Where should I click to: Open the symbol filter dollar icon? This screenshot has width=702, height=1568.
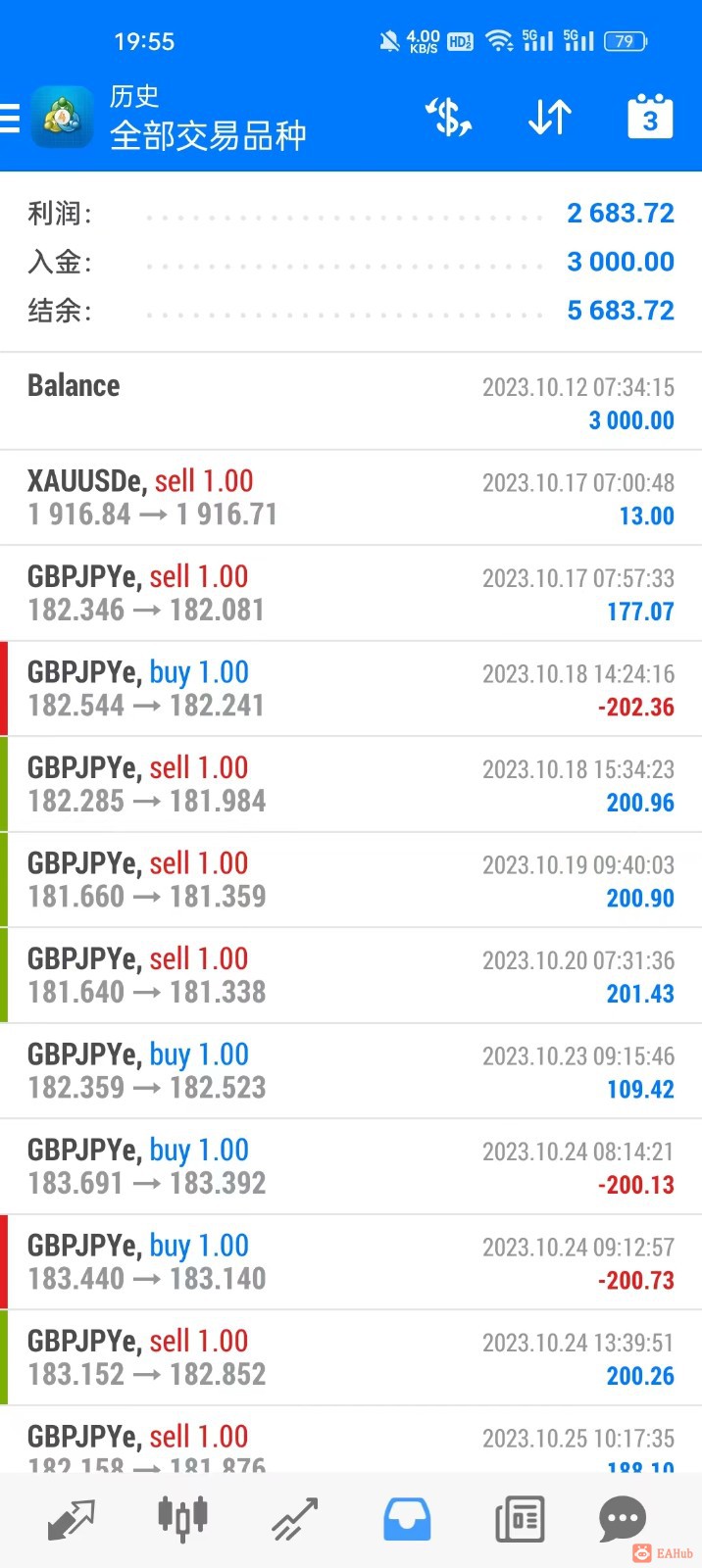(449, 119)
